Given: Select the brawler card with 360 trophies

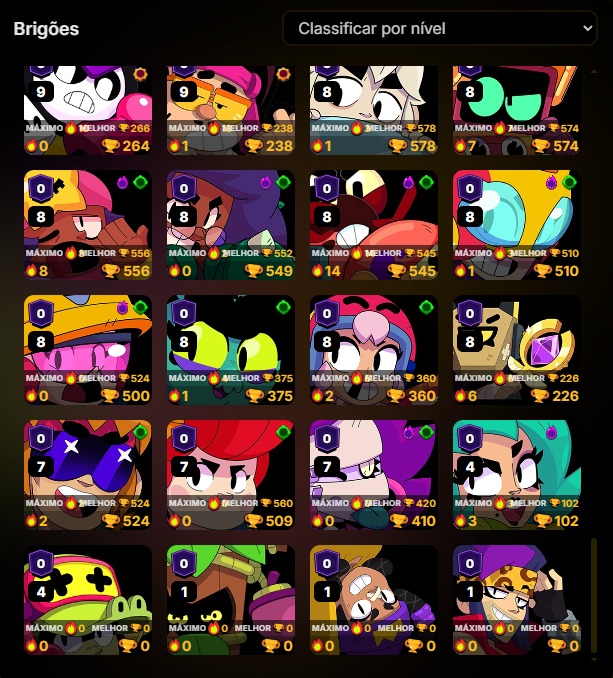Looking at the screenshot, I should pos(374,350).
